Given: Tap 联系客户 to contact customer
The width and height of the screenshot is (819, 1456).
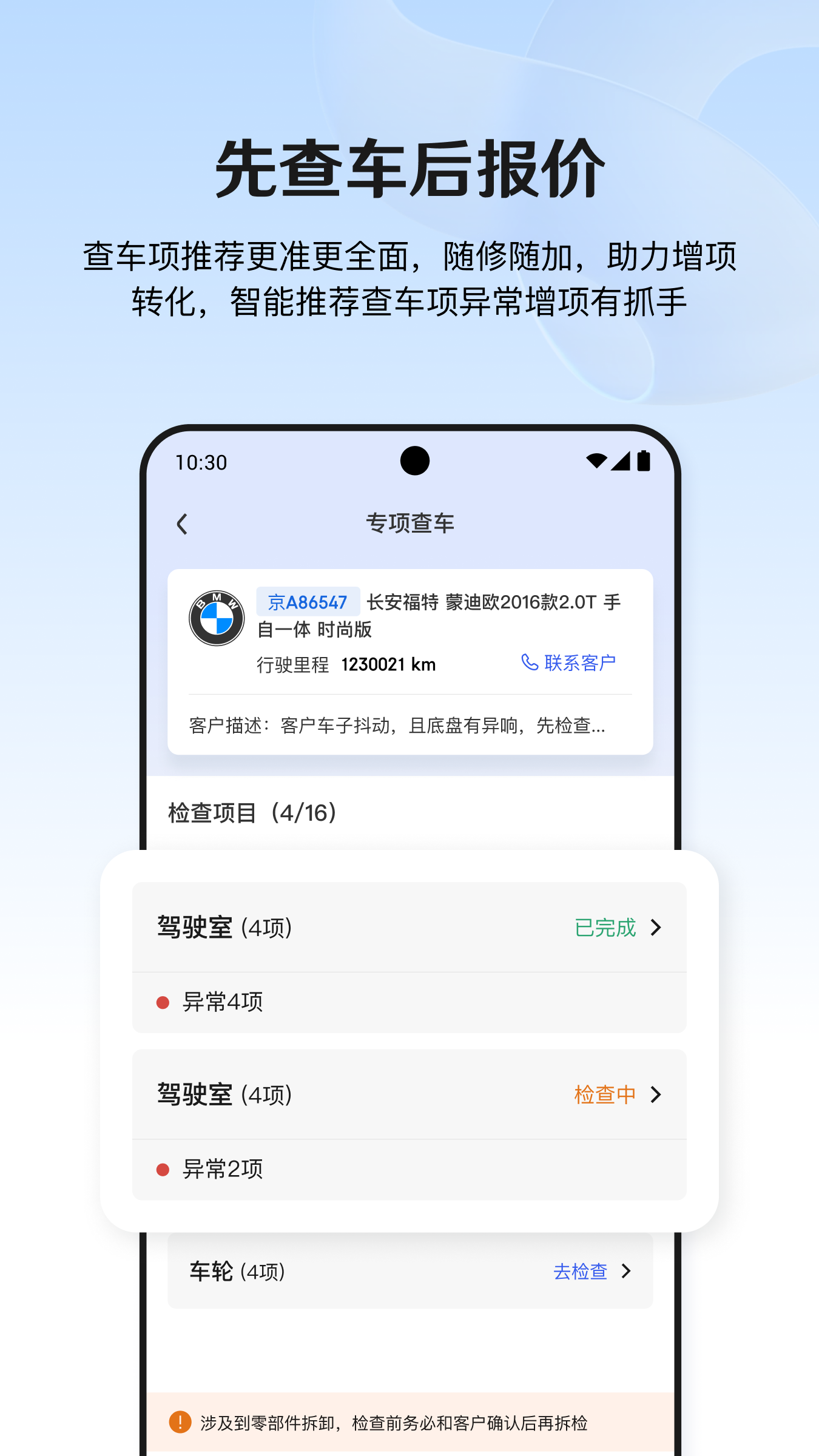Looking at the screenshot, I should tap(579, 663).
